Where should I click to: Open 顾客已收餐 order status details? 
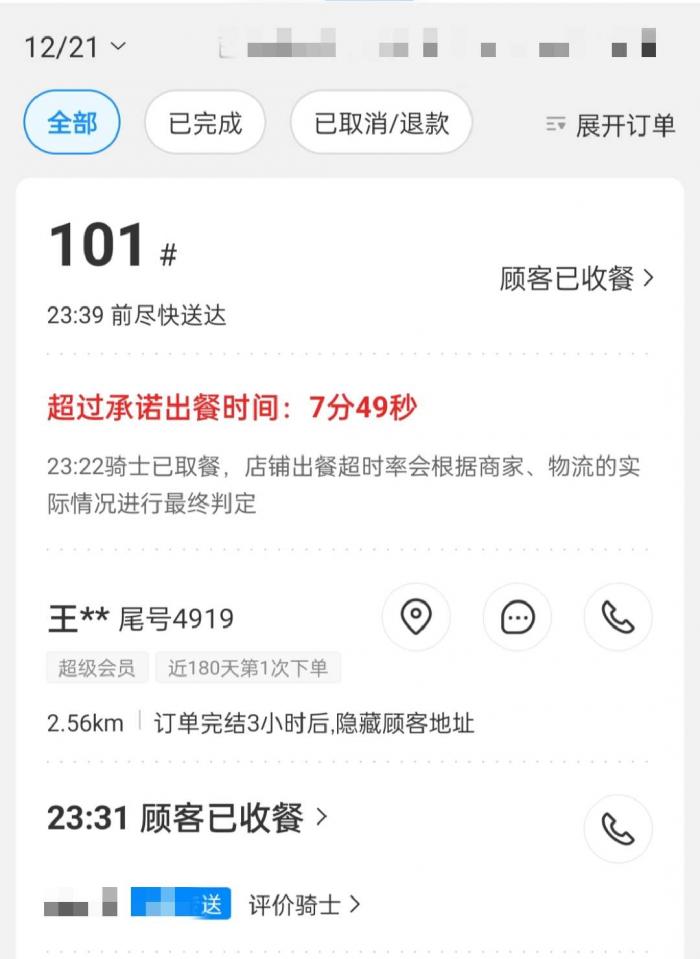click(x=577, y=278)
